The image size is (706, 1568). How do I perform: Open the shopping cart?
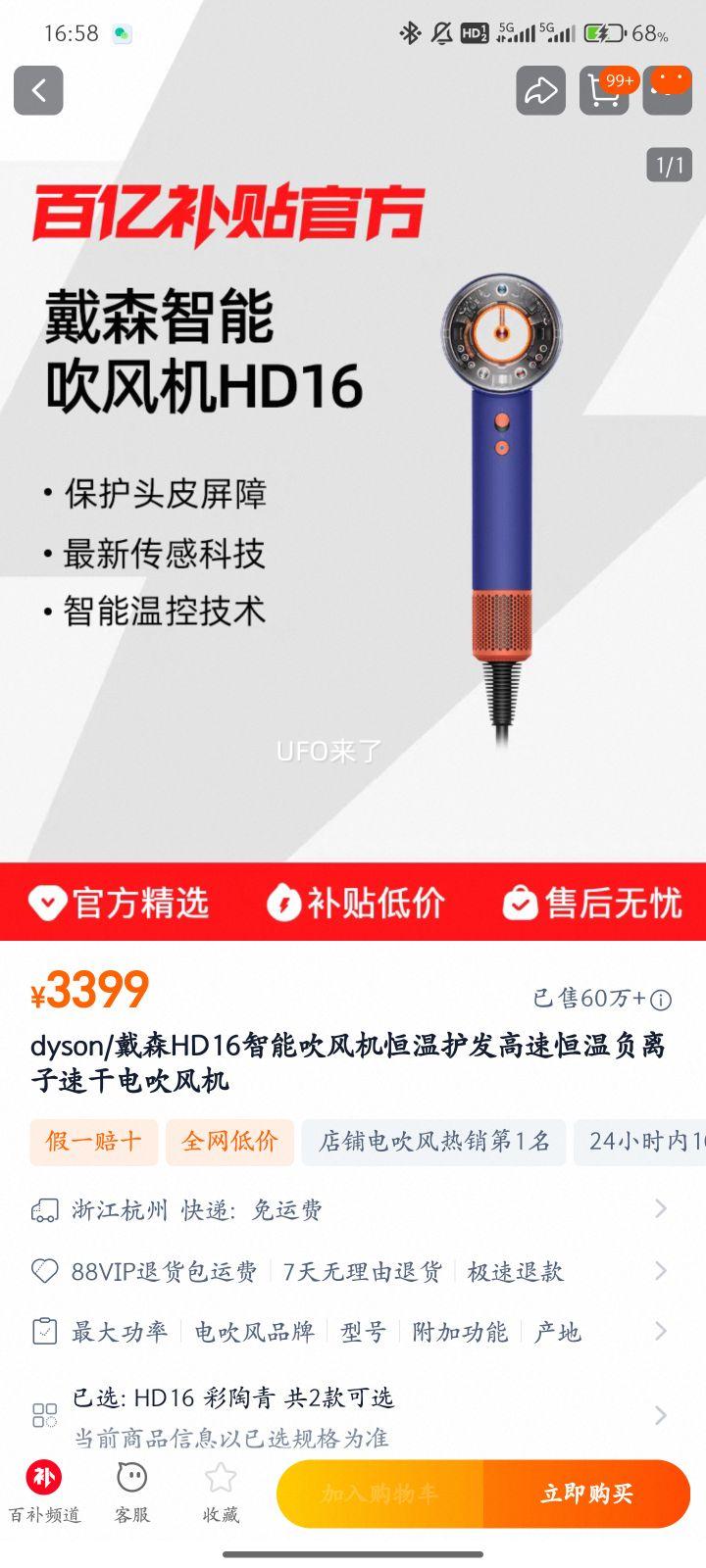(x=603, y=90)
